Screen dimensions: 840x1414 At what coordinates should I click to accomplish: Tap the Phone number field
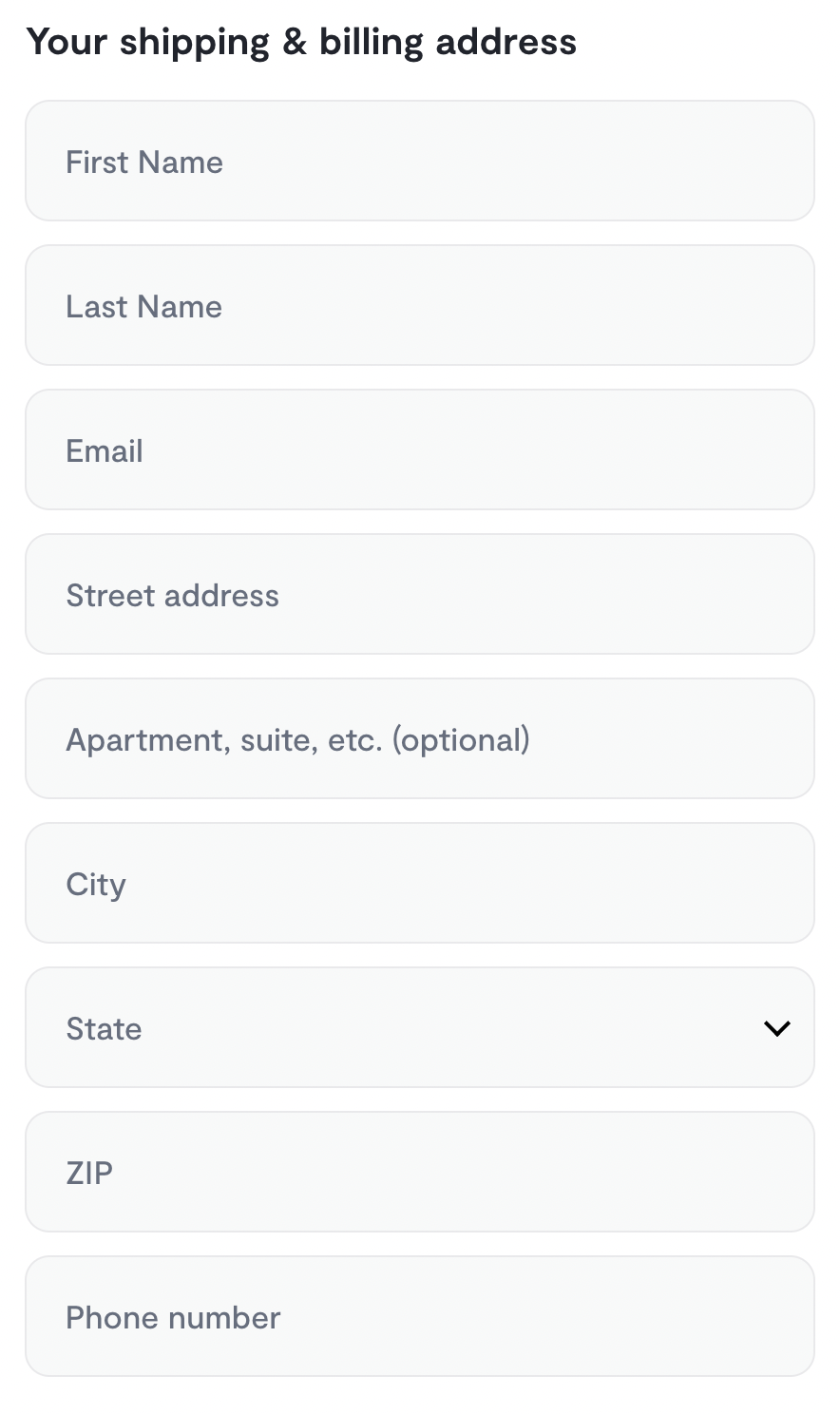coord(419,1317)
